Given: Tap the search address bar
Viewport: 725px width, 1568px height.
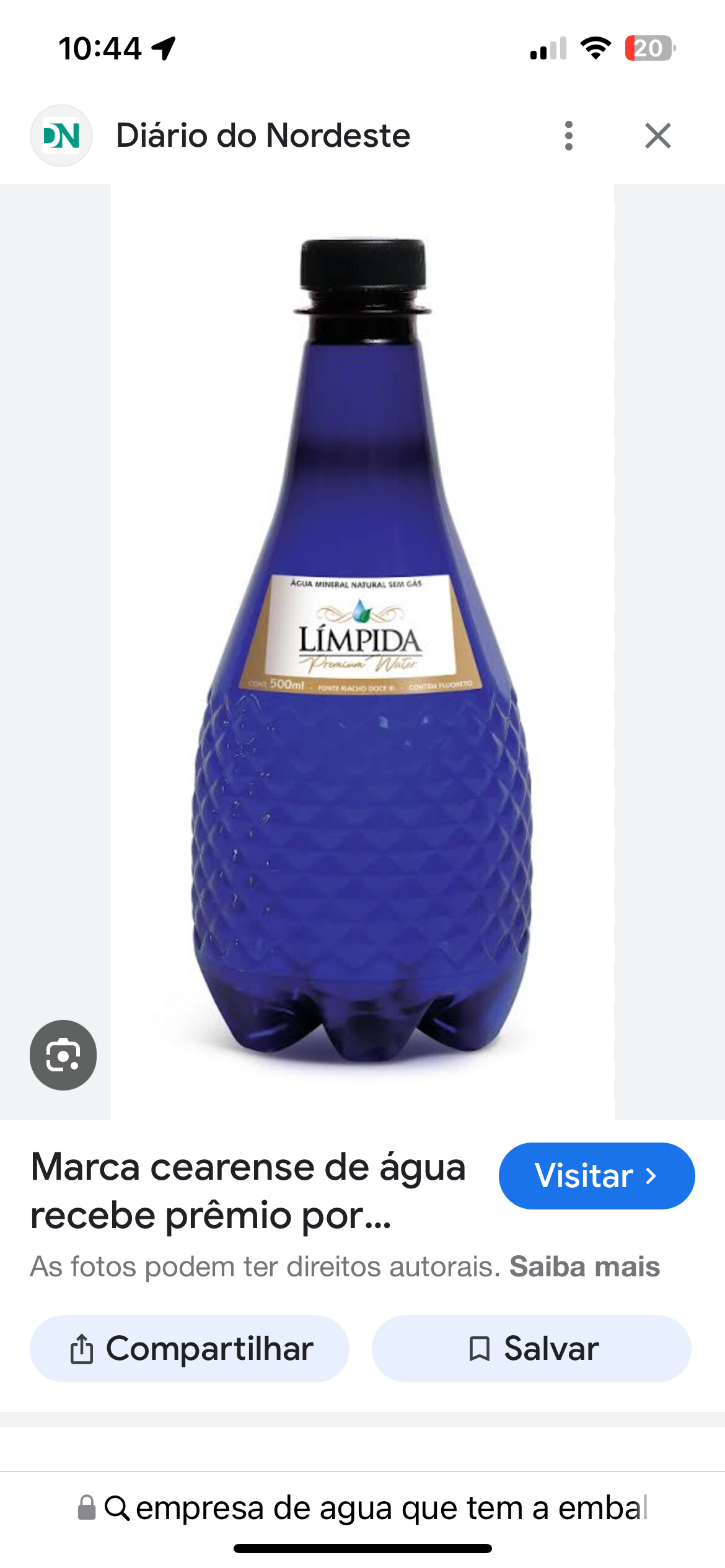Looking at the screenshot, I should pyautogui.click(x=362, y=1508).
